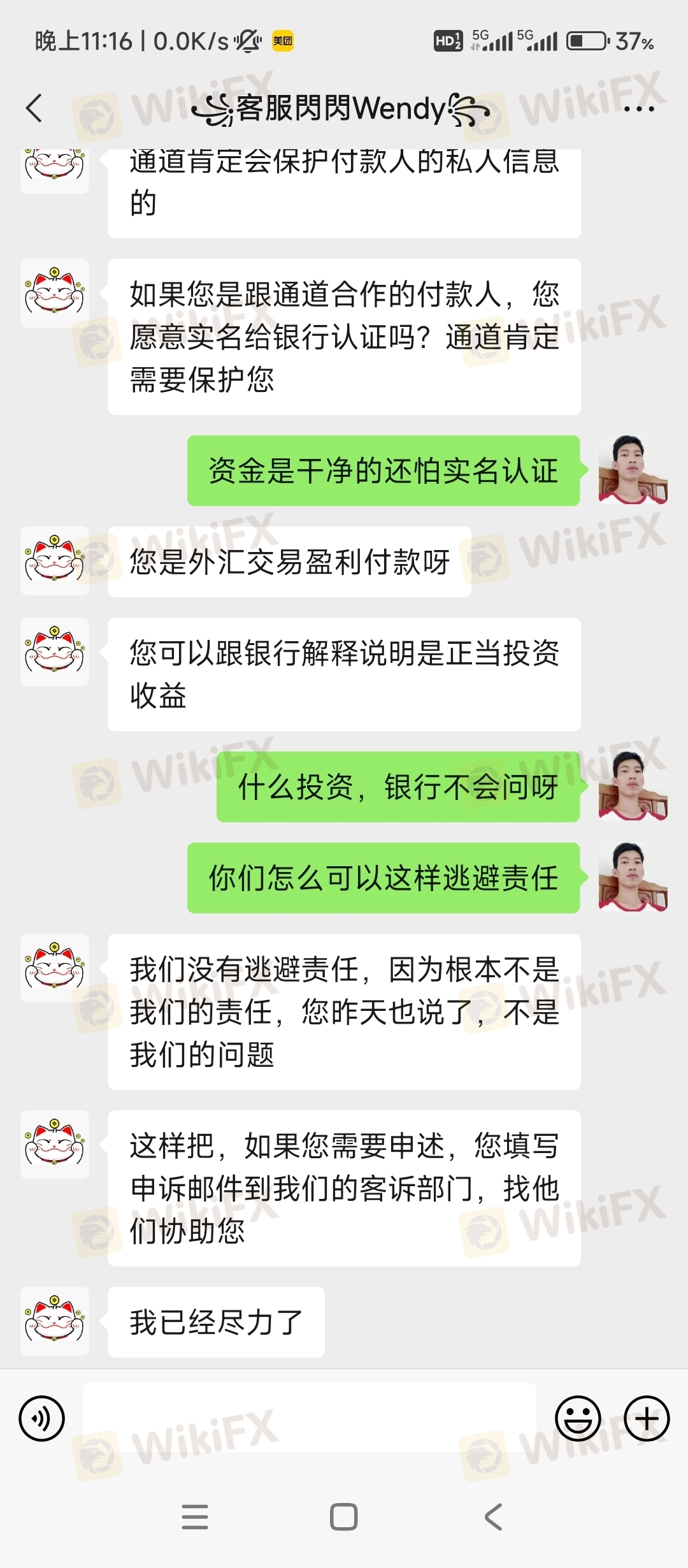Open the plus attachment menu
Image resolution: width=688 pixels, height=1568 pixels.
click(x=647, y=1419)
